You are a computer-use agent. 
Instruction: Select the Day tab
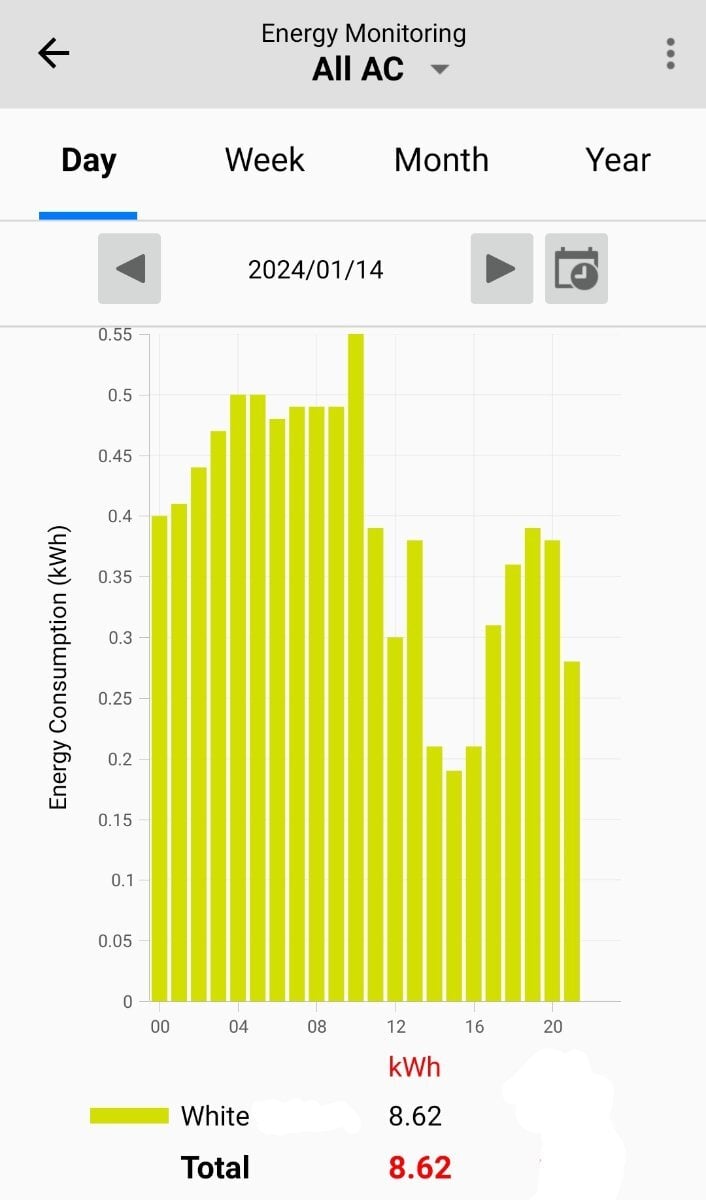pyautogui.click(x=88, y=160)
